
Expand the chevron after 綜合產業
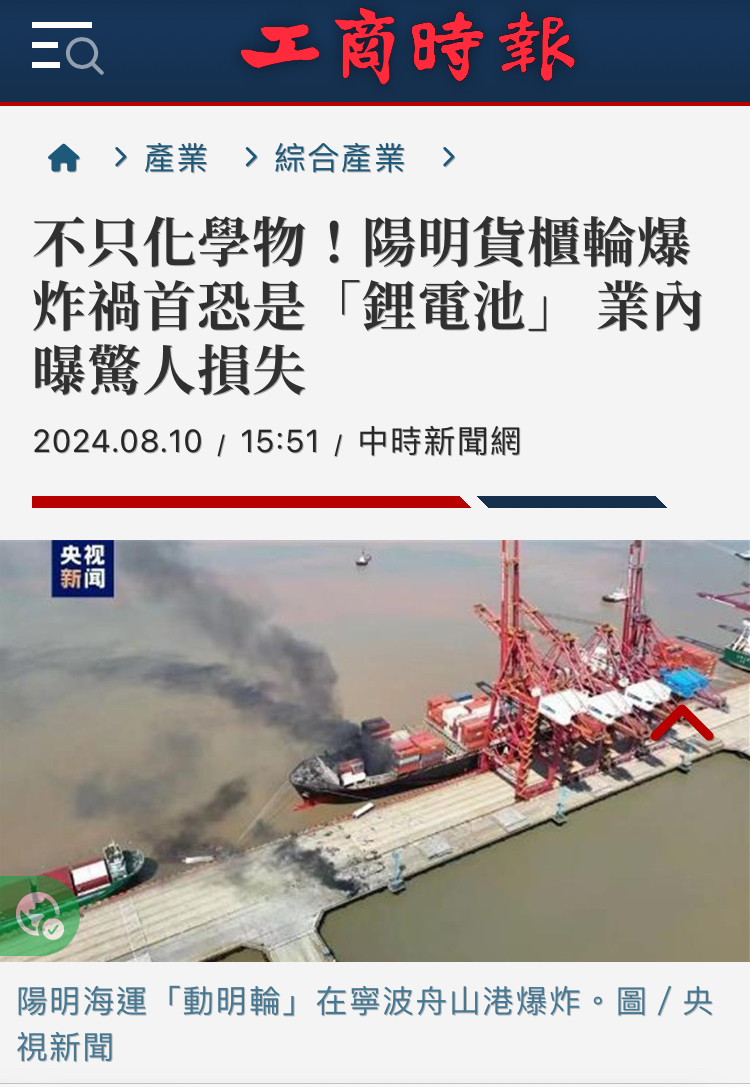447,157
